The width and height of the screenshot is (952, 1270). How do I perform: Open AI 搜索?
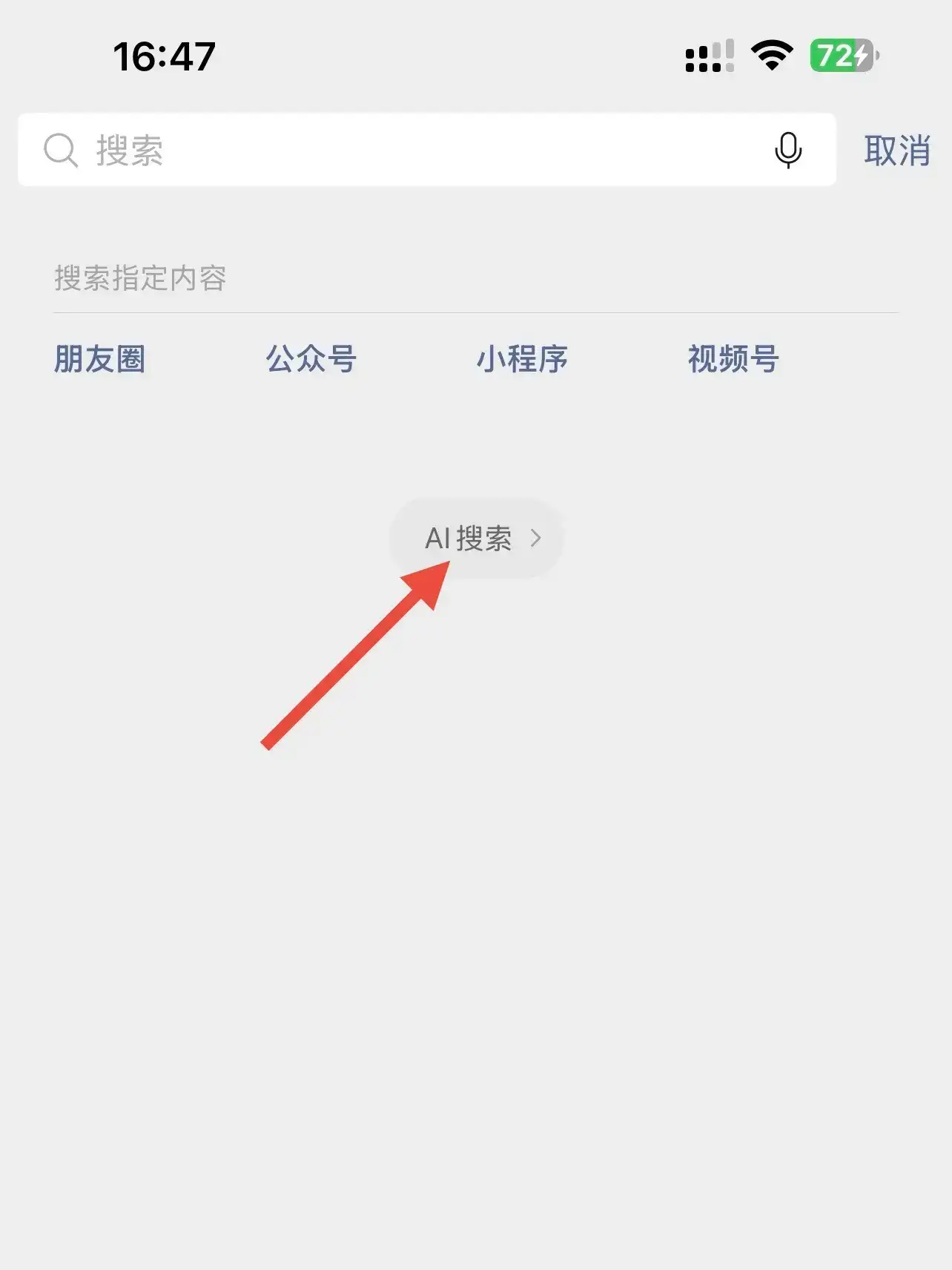tap(475, 539)
